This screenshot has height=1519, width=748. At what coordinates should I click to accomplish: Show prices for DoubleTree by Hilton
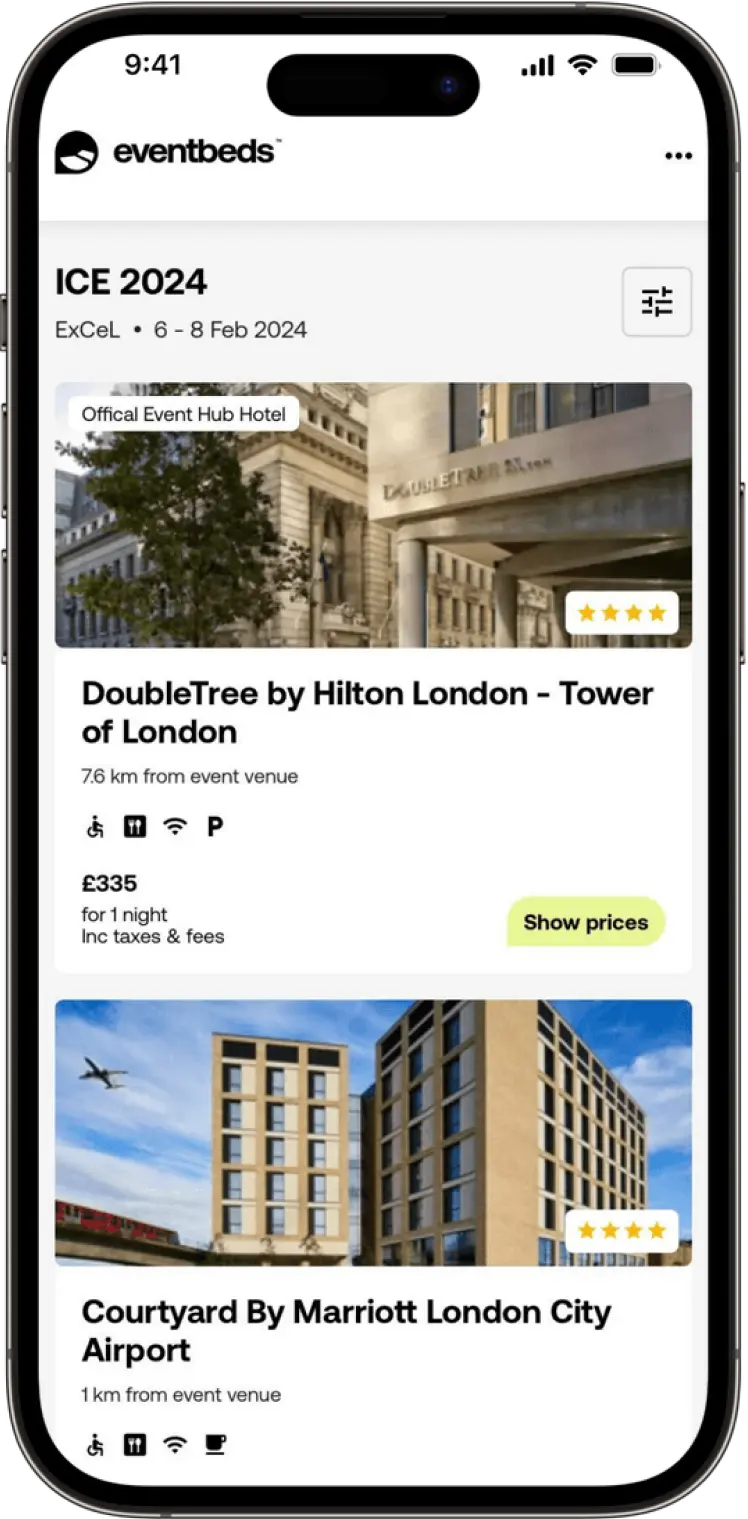[586, 922]
